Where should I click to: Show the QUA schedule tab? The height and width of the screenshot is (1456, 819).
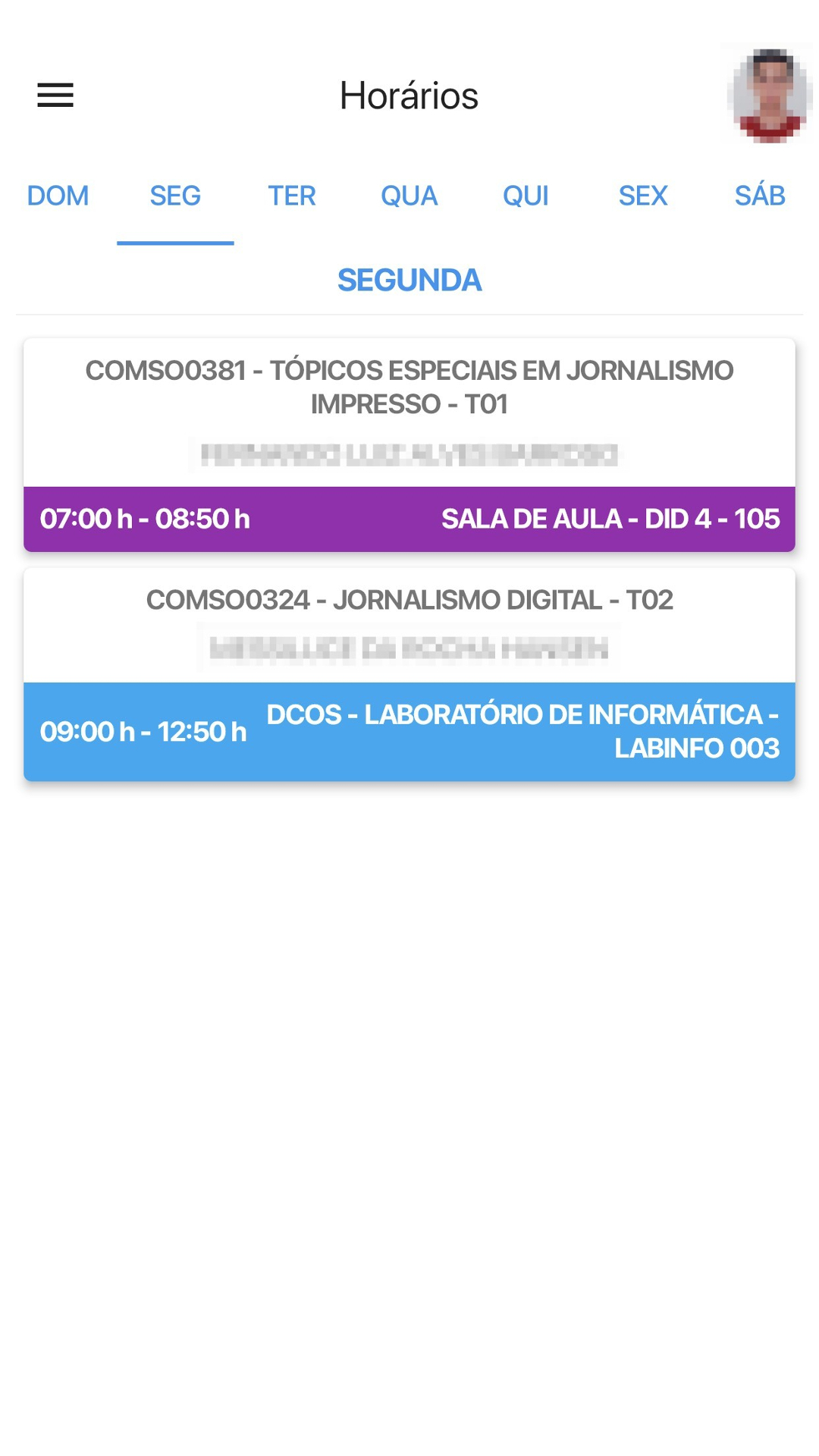click(409, 196)
